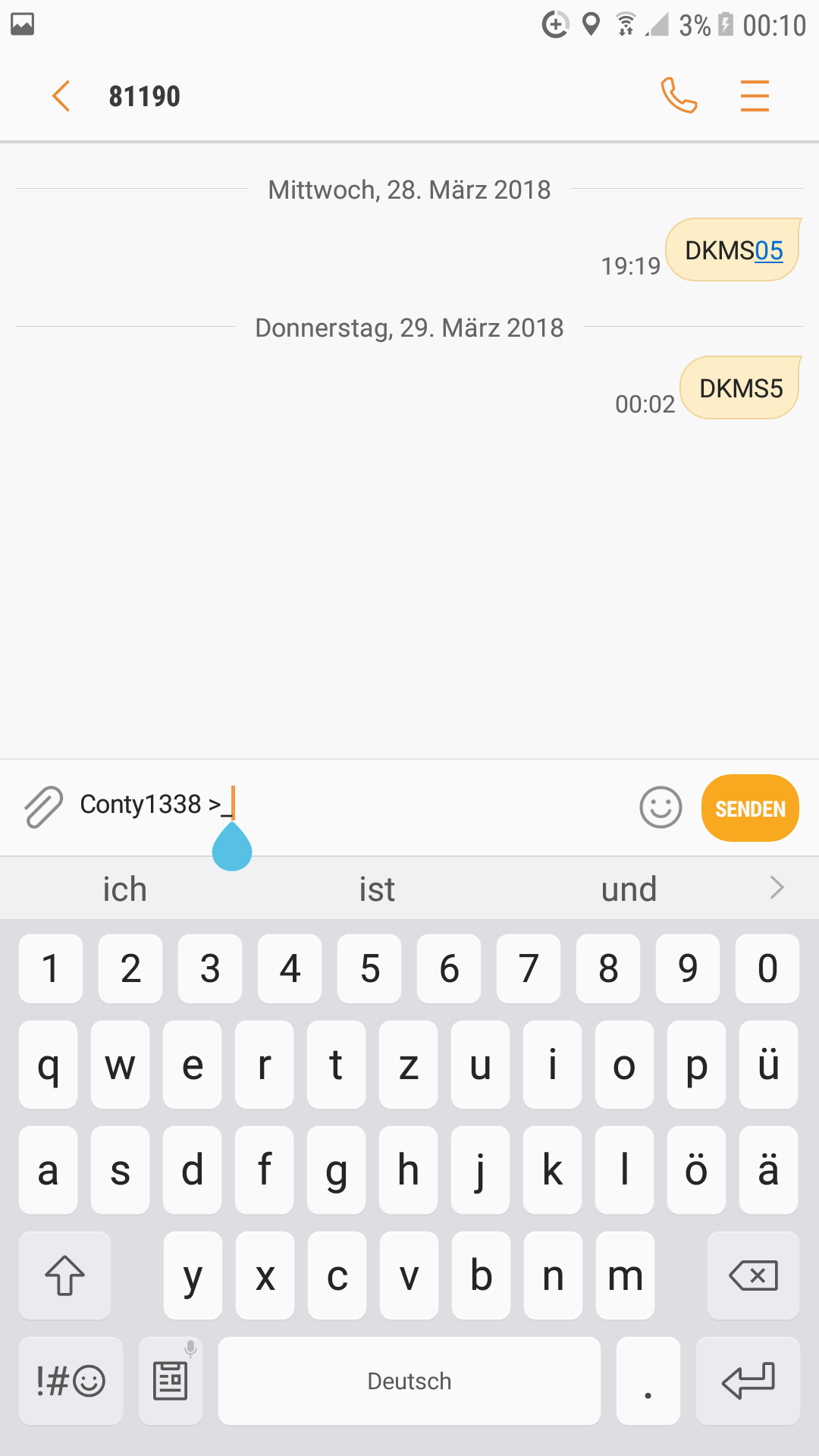The image size is (819, 1456).
Task: Call the number 81190
Action: coord(679,96)
